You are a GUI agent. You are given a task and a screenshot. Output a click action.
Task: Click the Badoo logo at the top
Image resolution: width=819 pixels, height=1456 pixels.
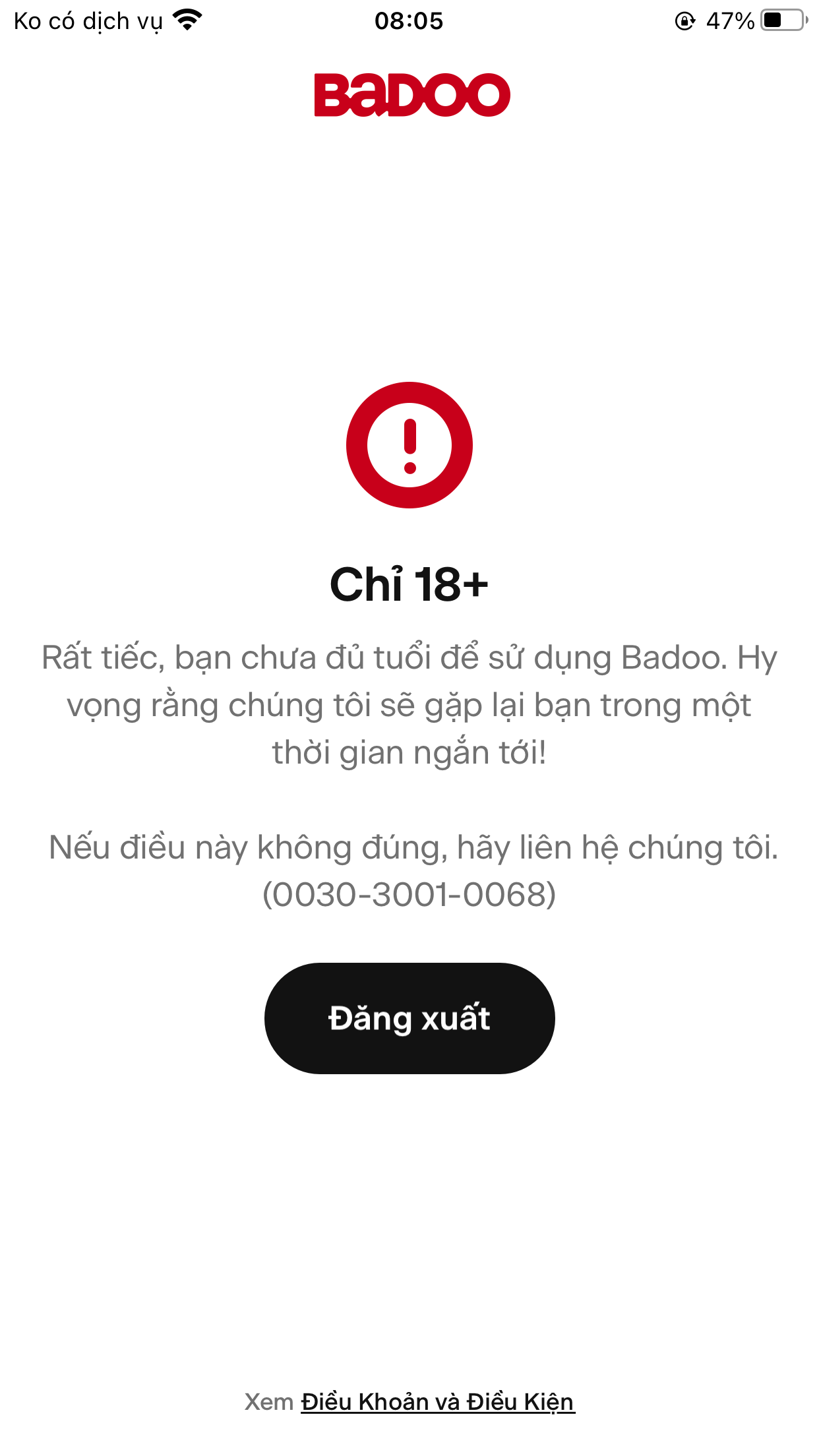tap(409, 95)
